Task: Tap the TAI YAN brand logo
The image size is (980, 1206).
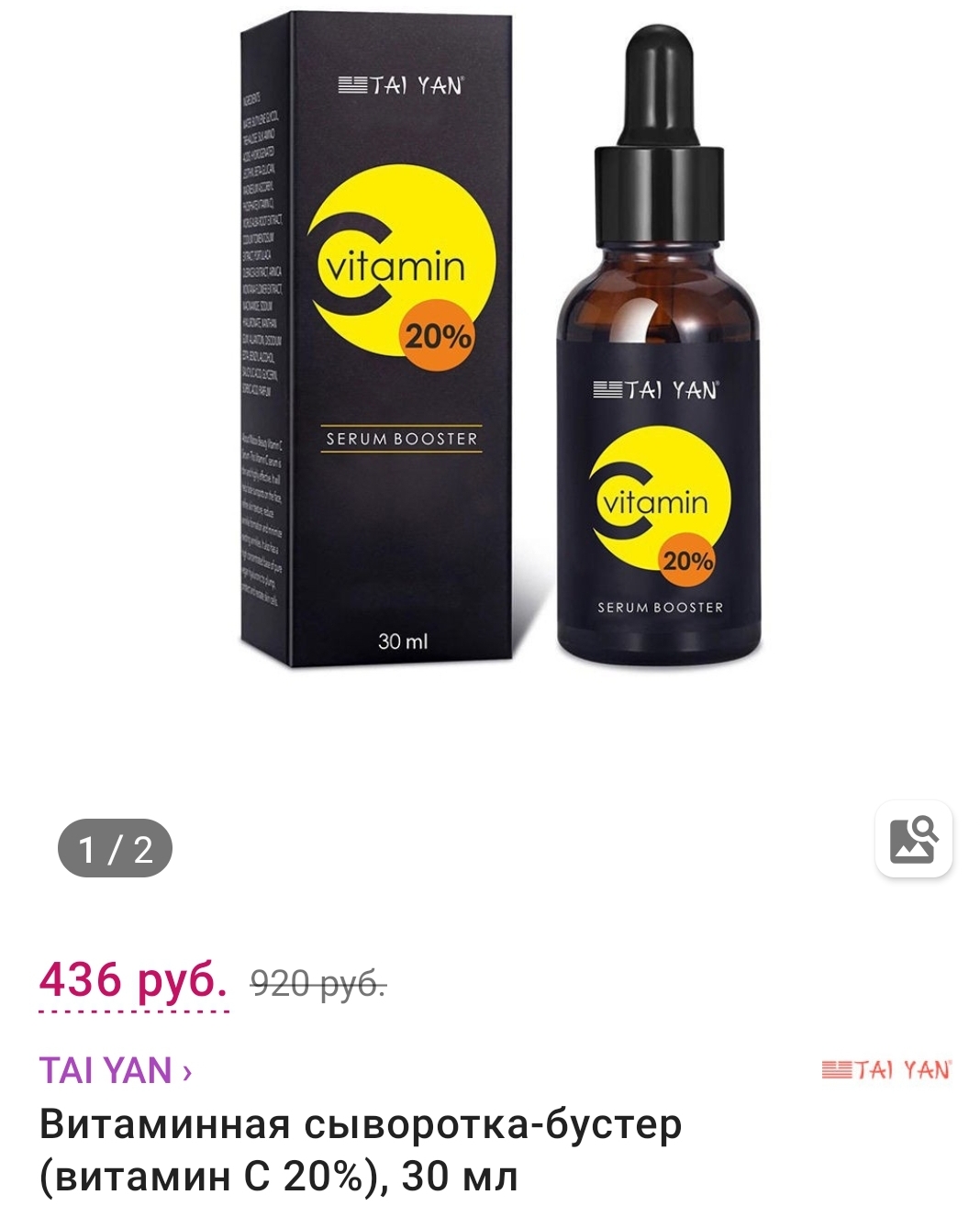Action: click(x=885, y=1069)
